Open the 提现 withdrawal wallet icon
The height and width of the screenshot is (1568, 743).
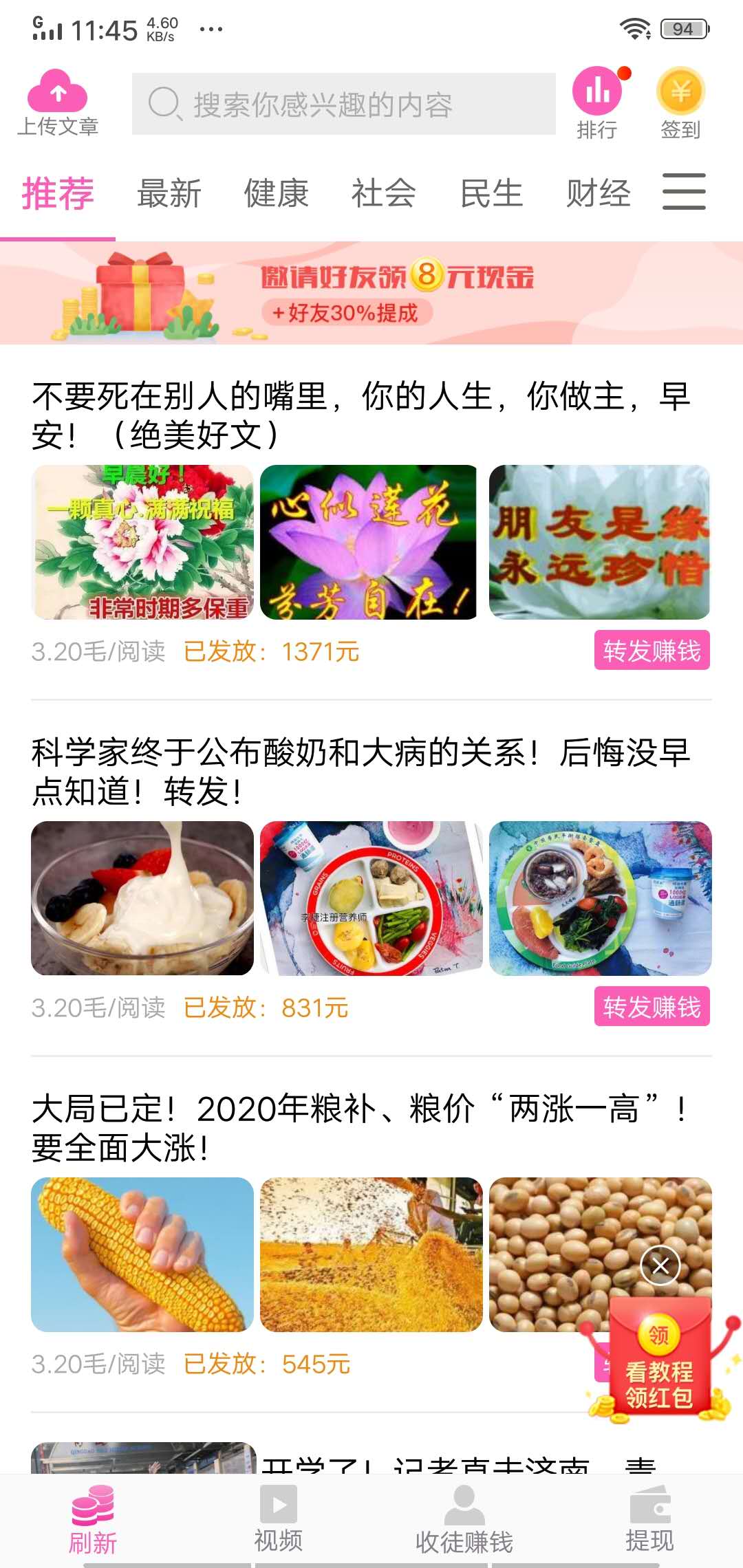pos(649,1503)
